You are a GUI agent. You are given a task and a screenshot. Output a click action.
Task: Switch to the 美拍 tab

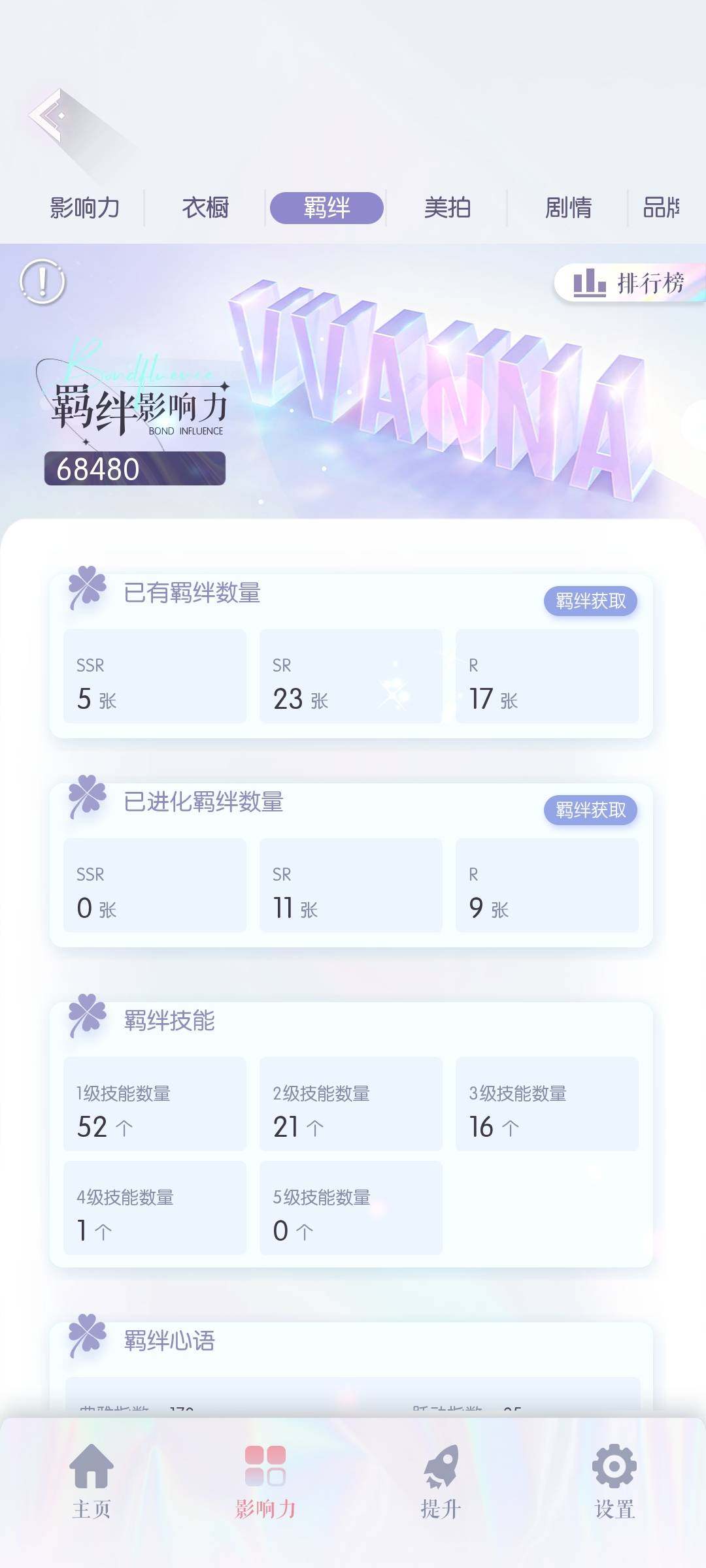447,208
